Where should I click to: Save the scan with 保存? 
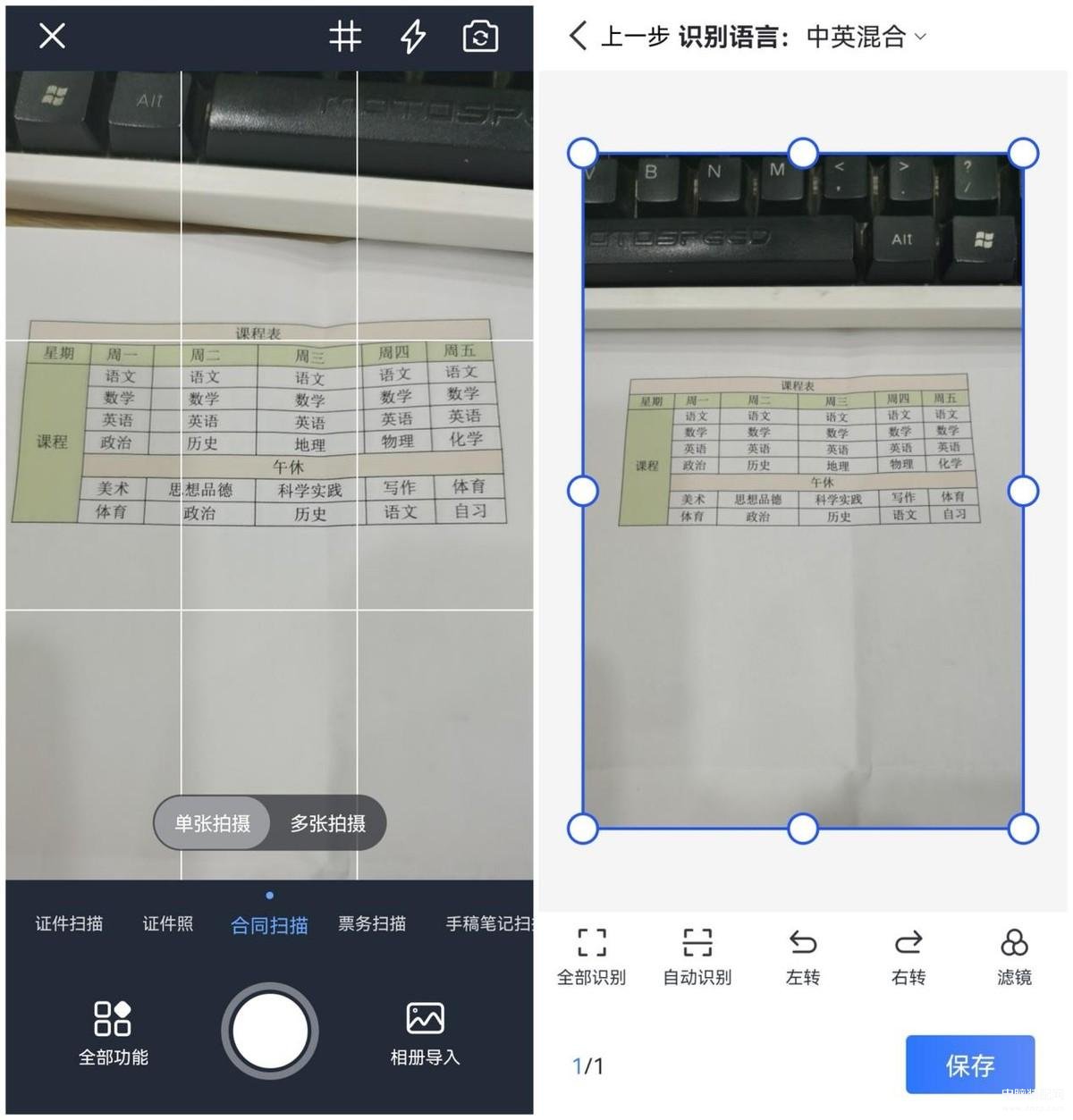pyautogui.click(x=969, y=1065)
